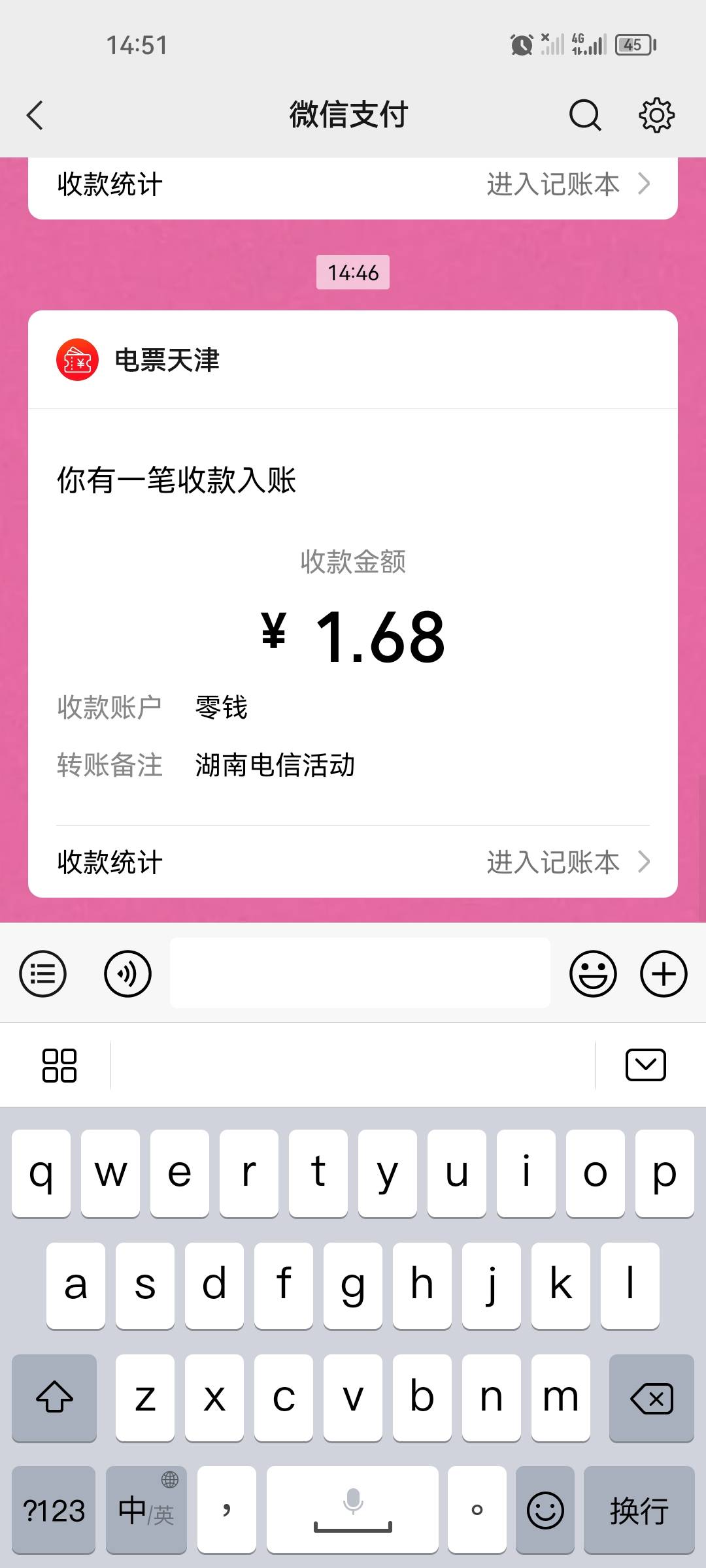The image size is (706, 1568).
Task: Go back from the 微信支付 chat
Action: [35, 116]
